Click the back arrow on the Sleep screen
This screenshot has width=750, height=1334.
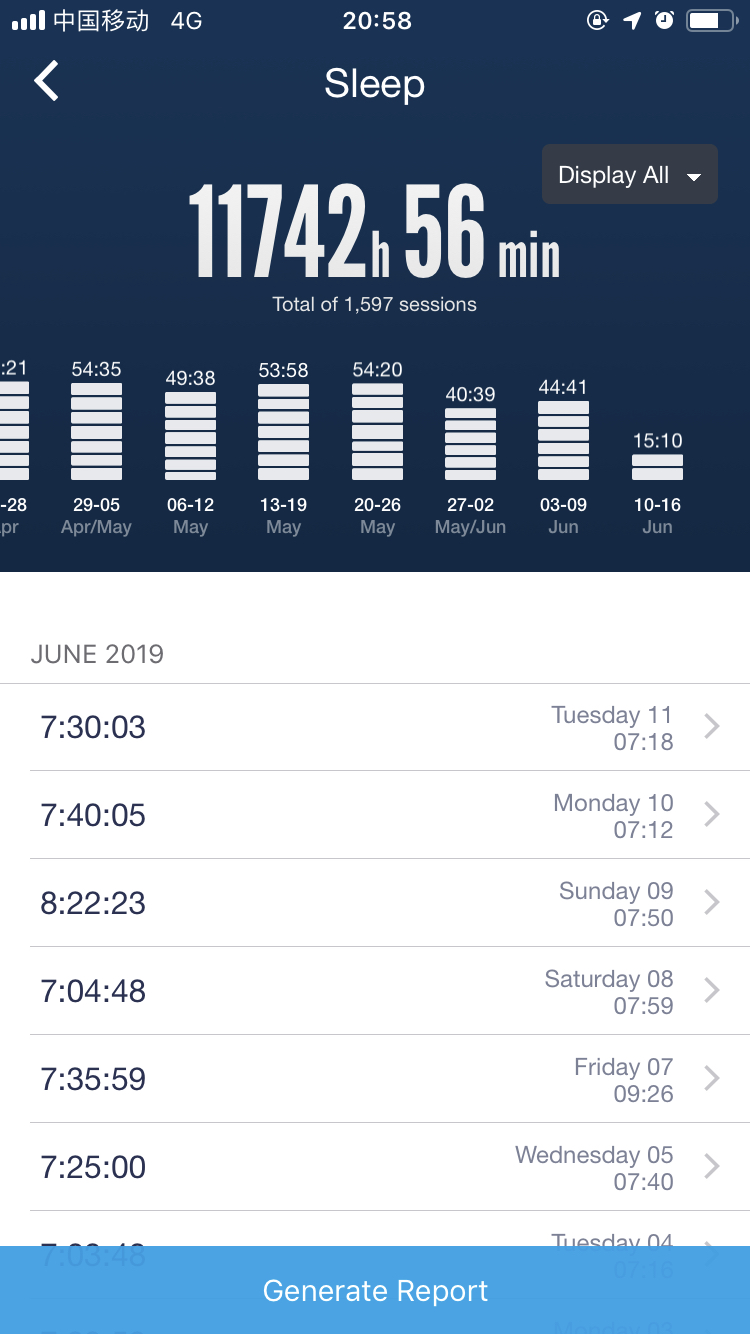(45, 81)
